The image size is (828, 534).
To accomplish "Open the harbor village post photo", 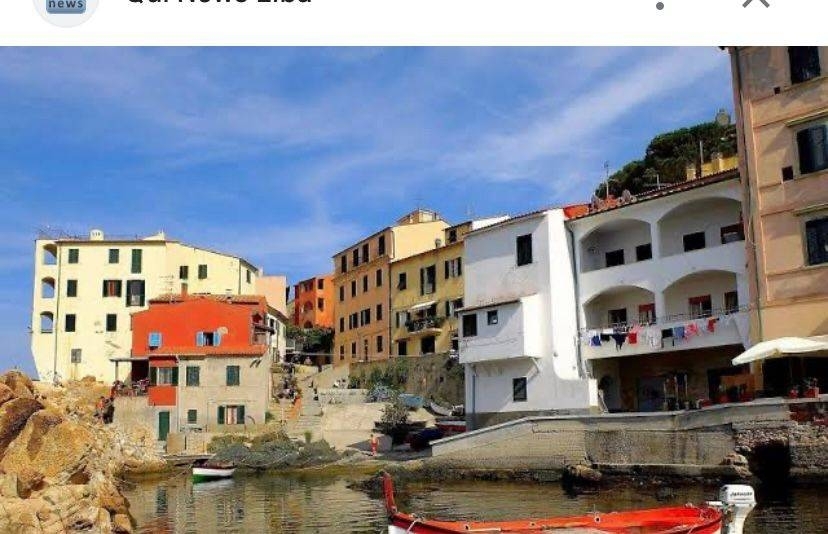I will point(414,290).
